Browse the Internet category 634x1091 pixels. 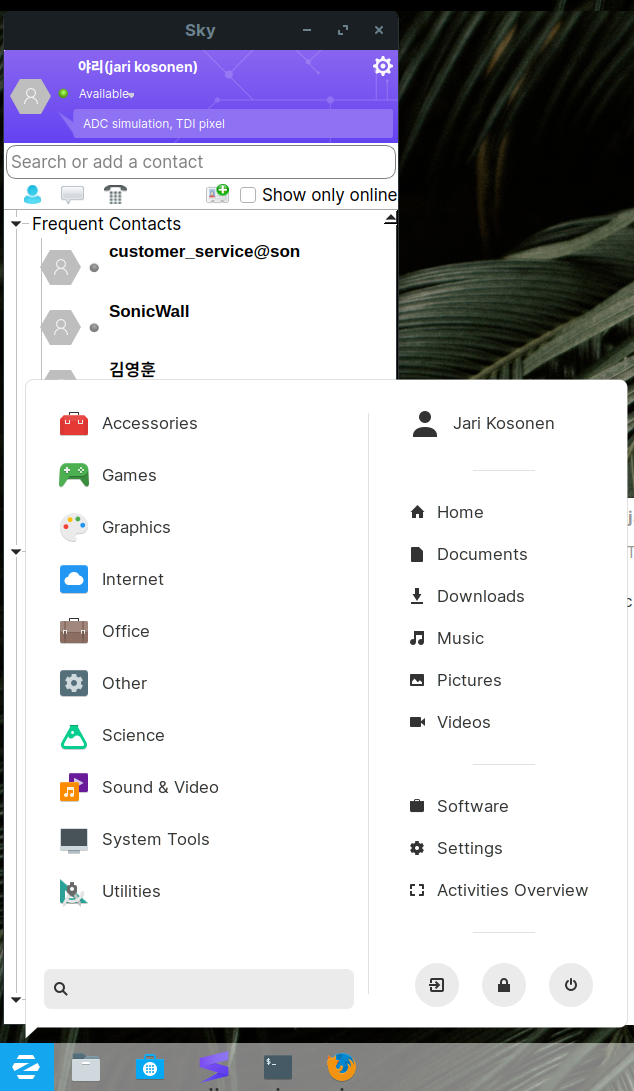click(132, 579)
